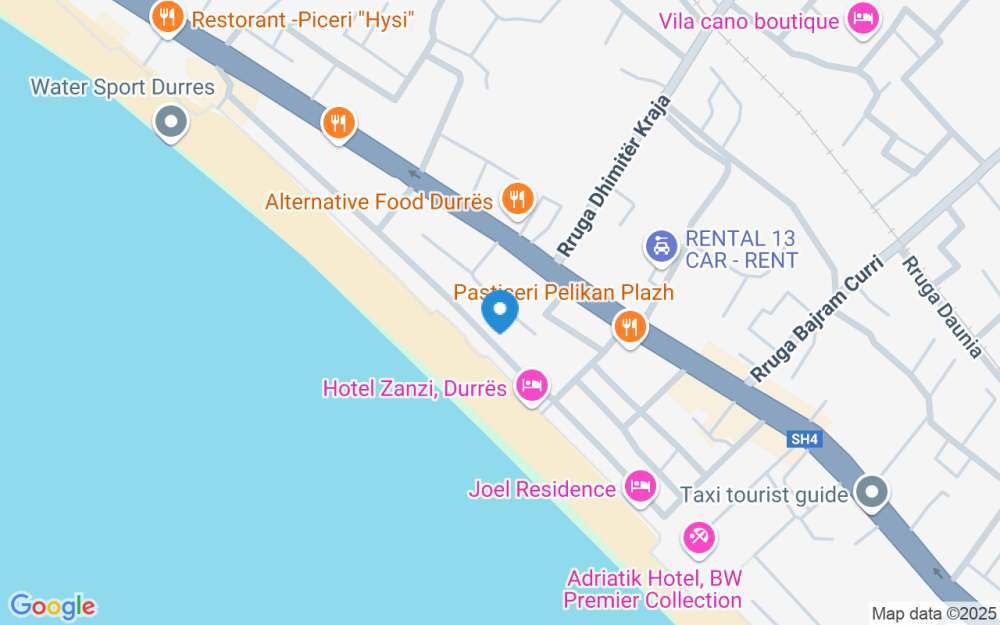Open Adriatik Hotel, BW Premier Collection marker
The height and width of the screenshot is (625, 1000).
click(699, 537)
